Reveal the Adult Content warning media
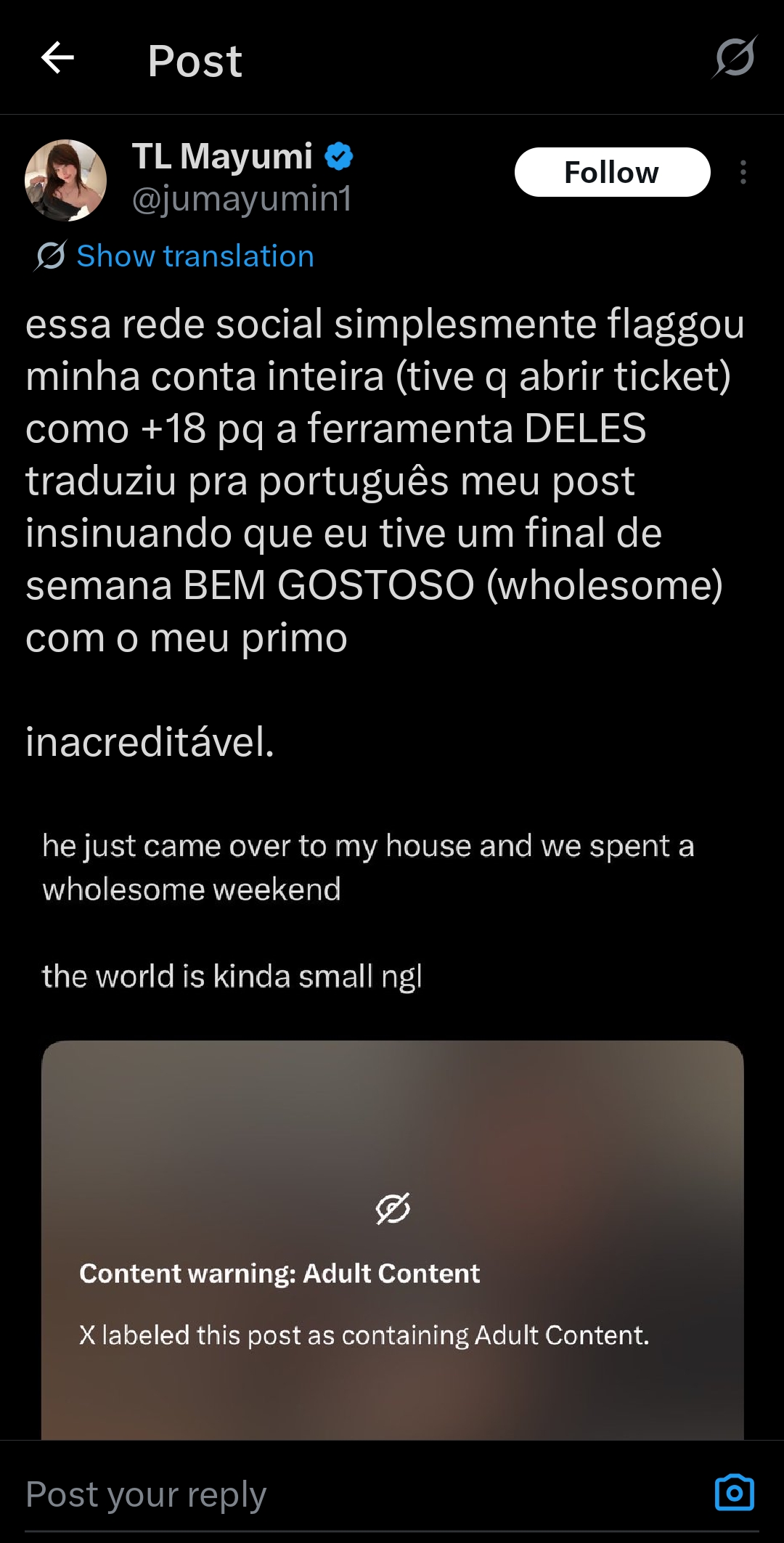This screenshot has height=1543, width=784. [x=393, y=1240]
